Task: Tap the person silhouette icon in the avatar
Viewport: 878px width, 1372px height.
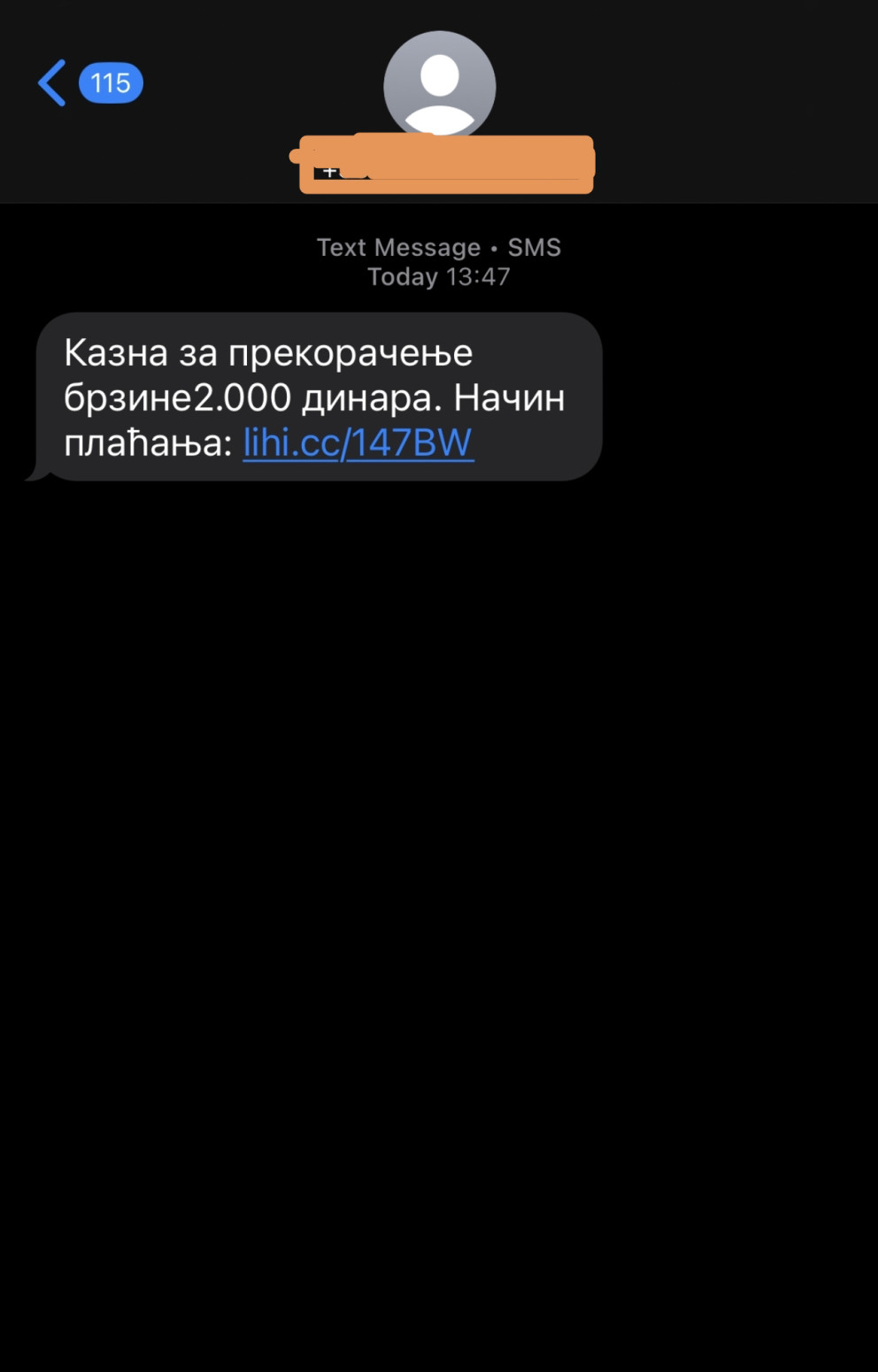Action: coord(439,84)
